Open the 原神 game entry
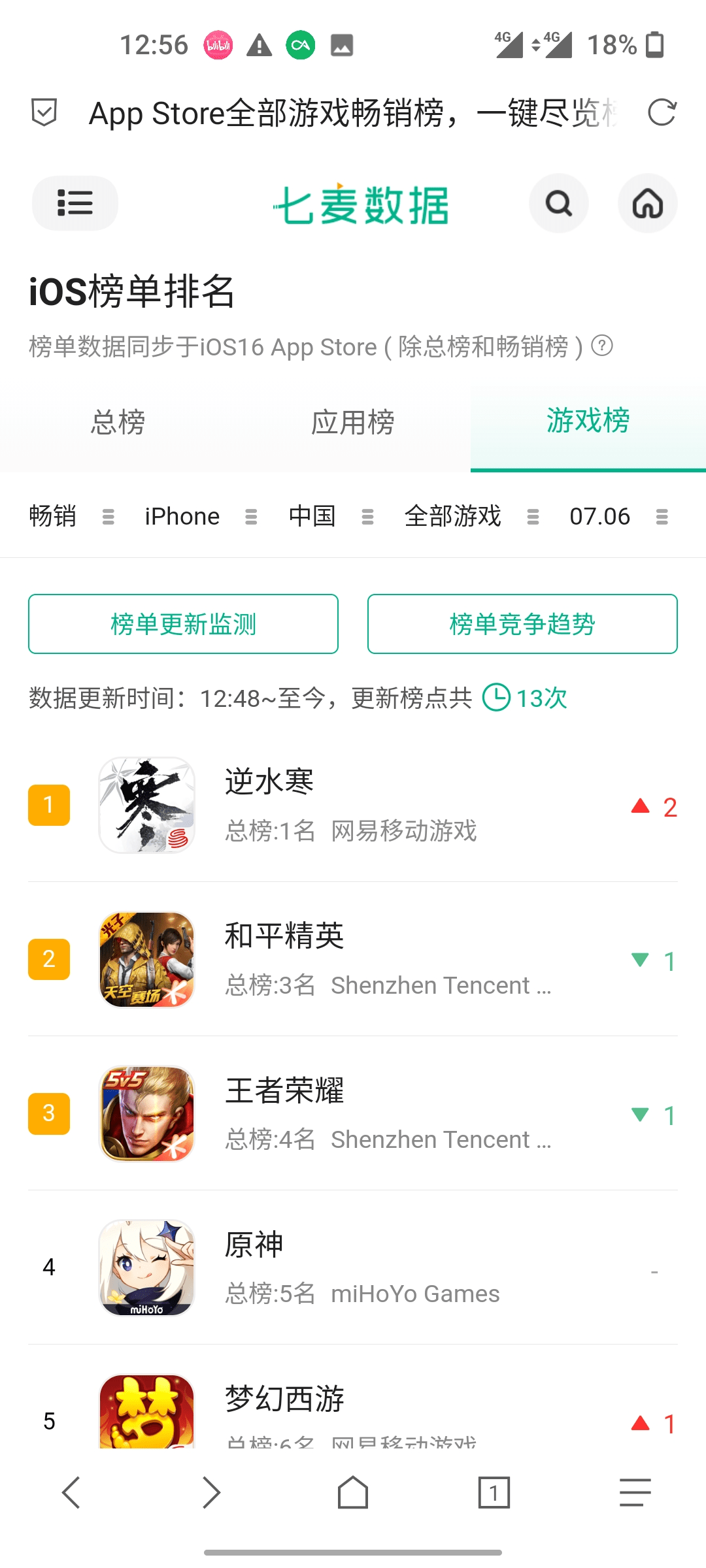The image size is (706, 1568). coord(353,1268)
